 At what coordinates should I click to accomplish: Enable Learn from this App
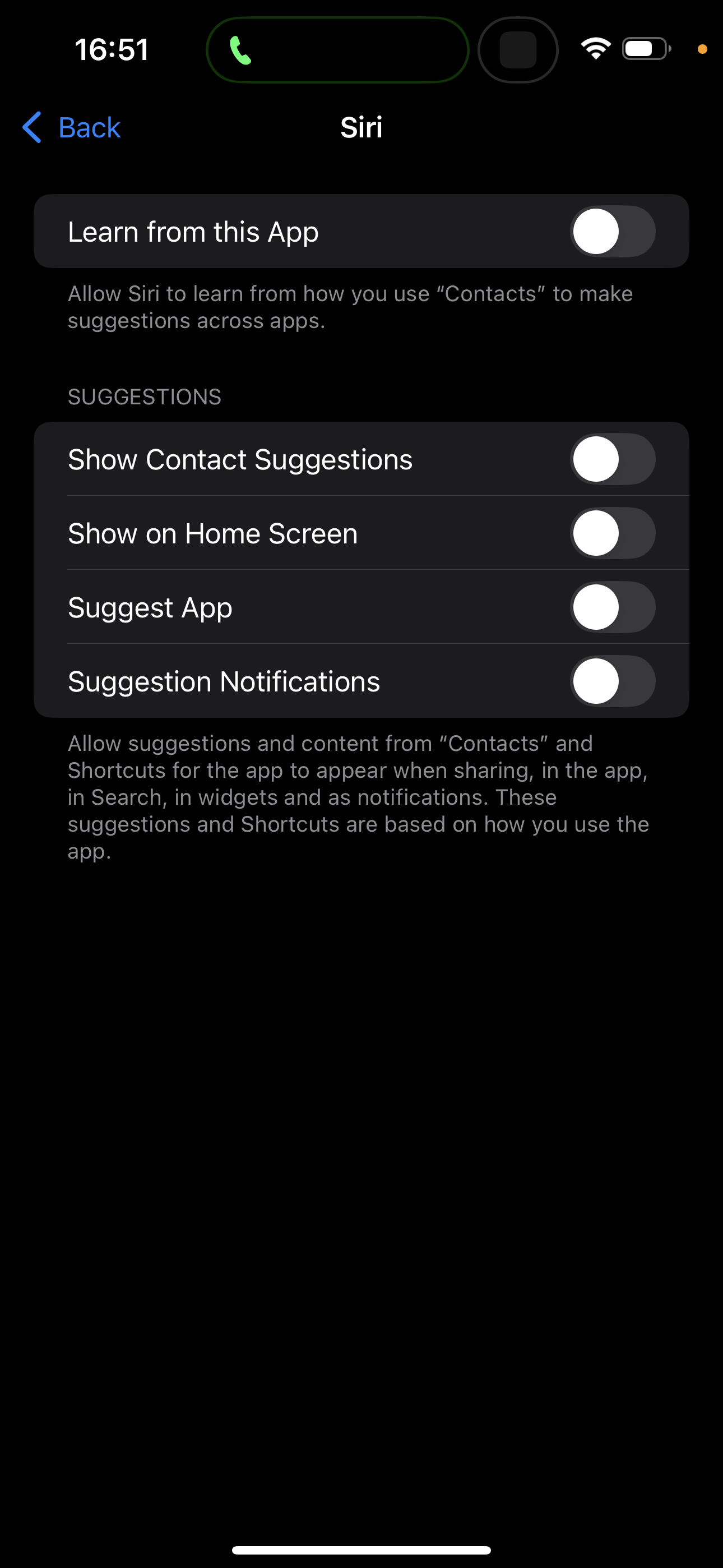tap(611, 231)
